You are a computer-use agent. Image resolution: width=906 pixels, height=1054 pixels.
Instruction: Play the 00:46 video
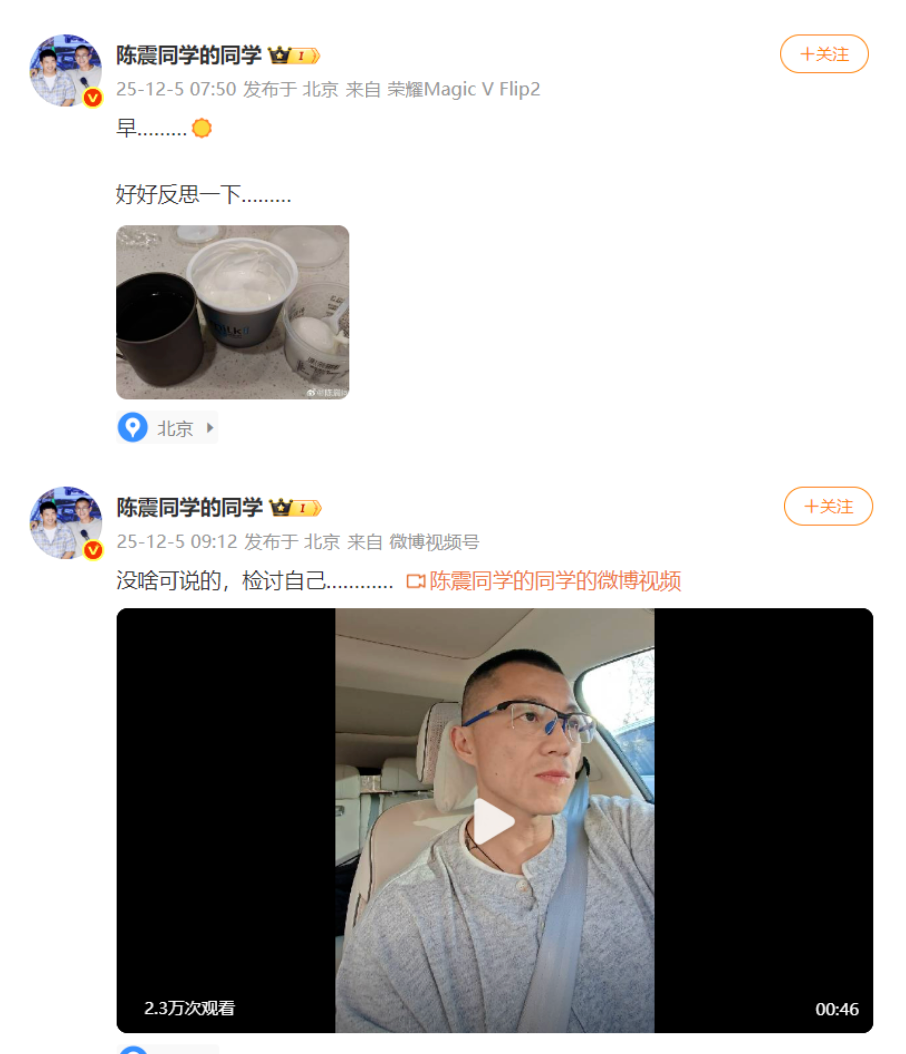point(494,821)
